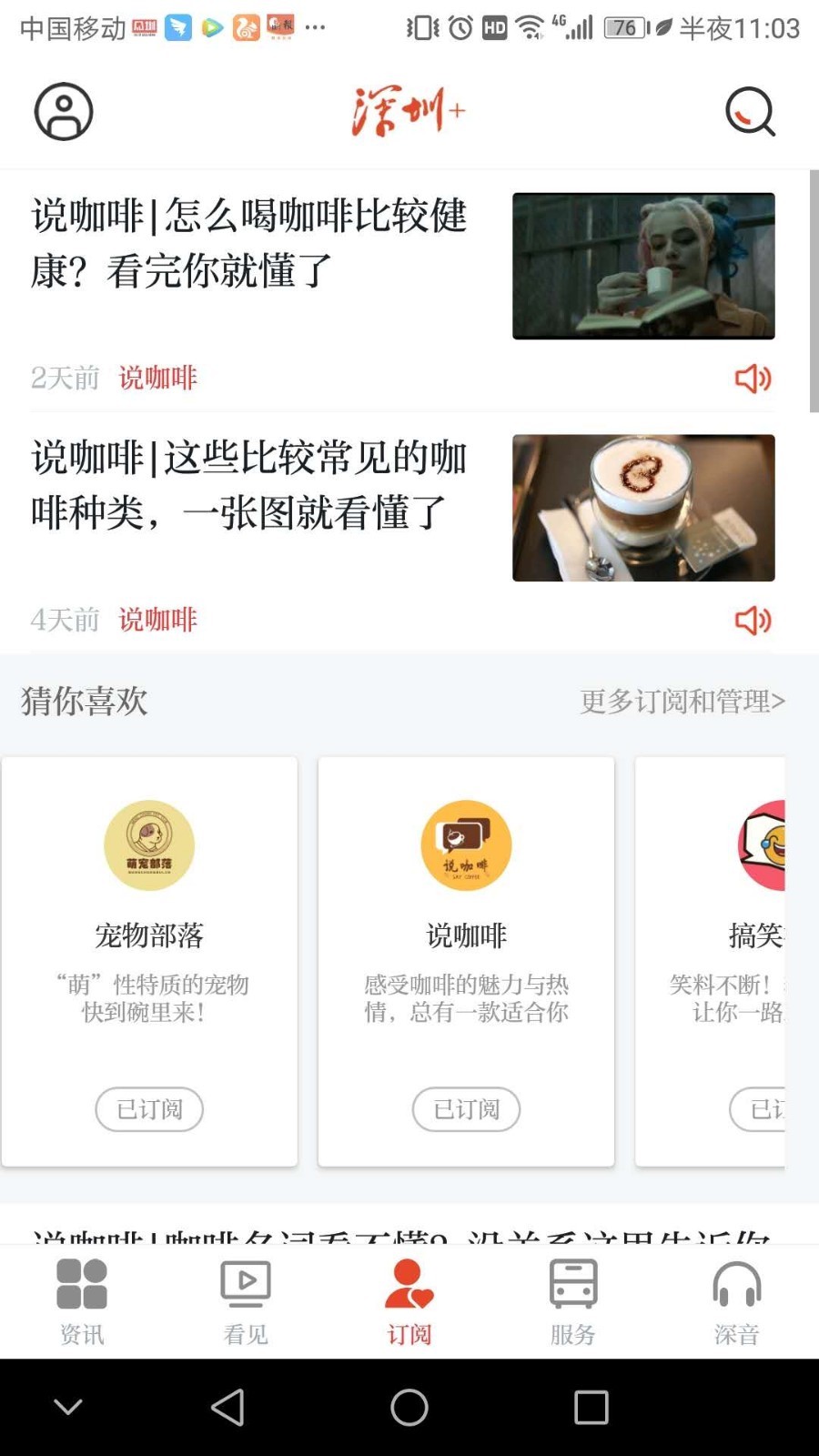Open the user profile icon
This screenshot has width=819, height=1456.
coord(63,111)
